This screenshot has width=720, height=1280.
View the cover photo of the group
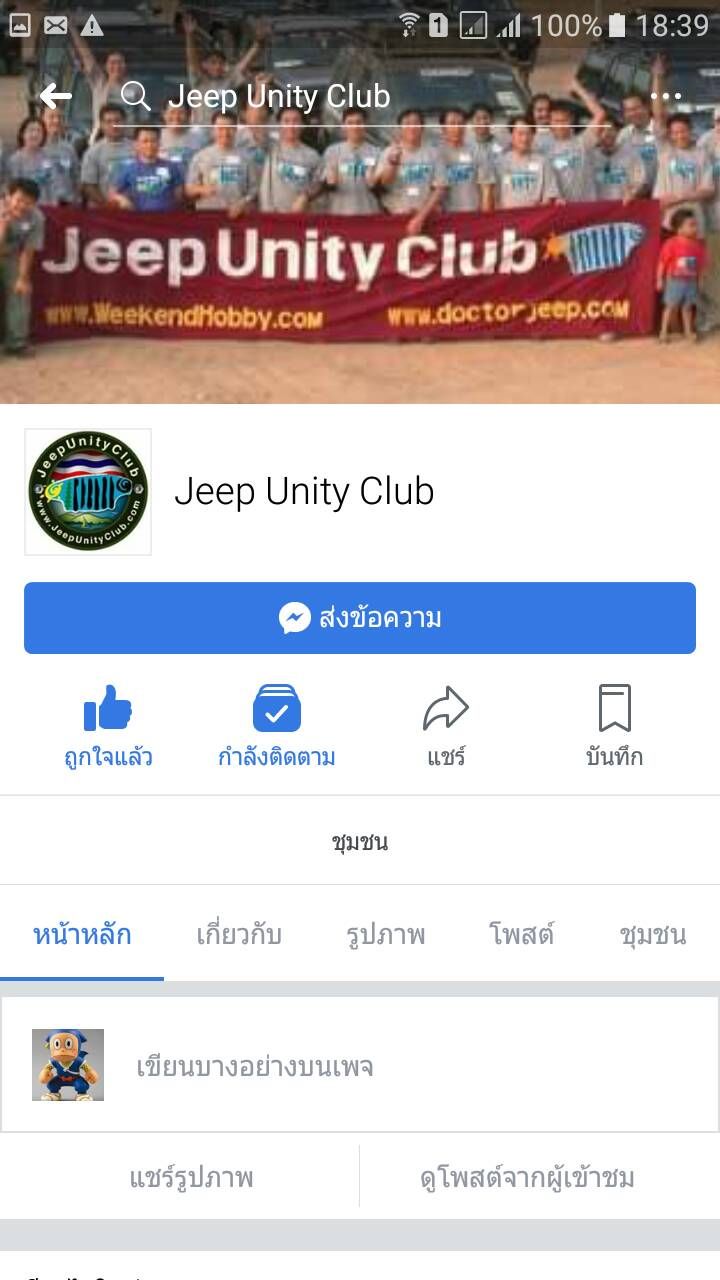click(x=360, y=260)
